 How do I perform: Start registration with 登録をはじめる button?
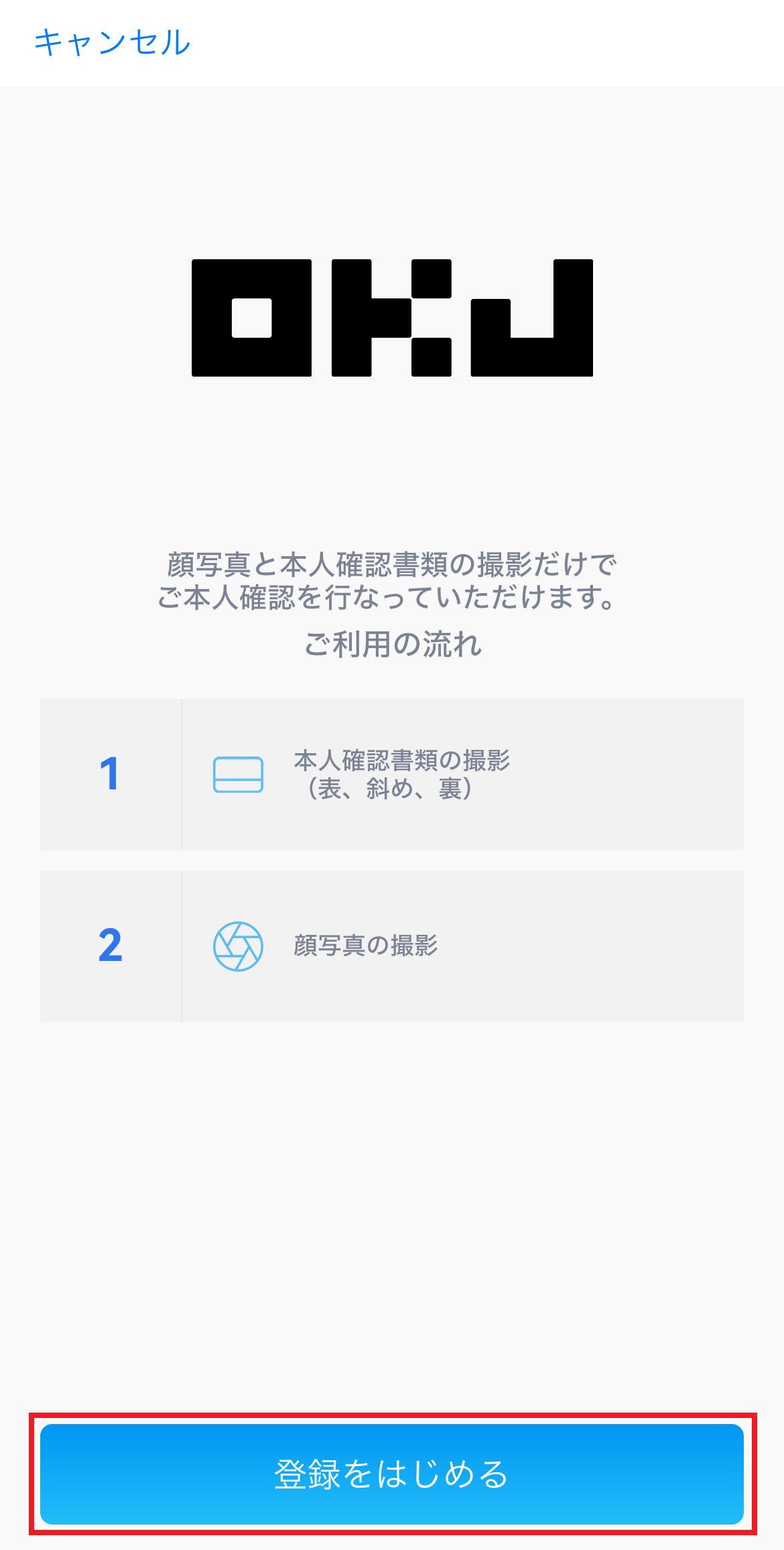coord(392,1474)
